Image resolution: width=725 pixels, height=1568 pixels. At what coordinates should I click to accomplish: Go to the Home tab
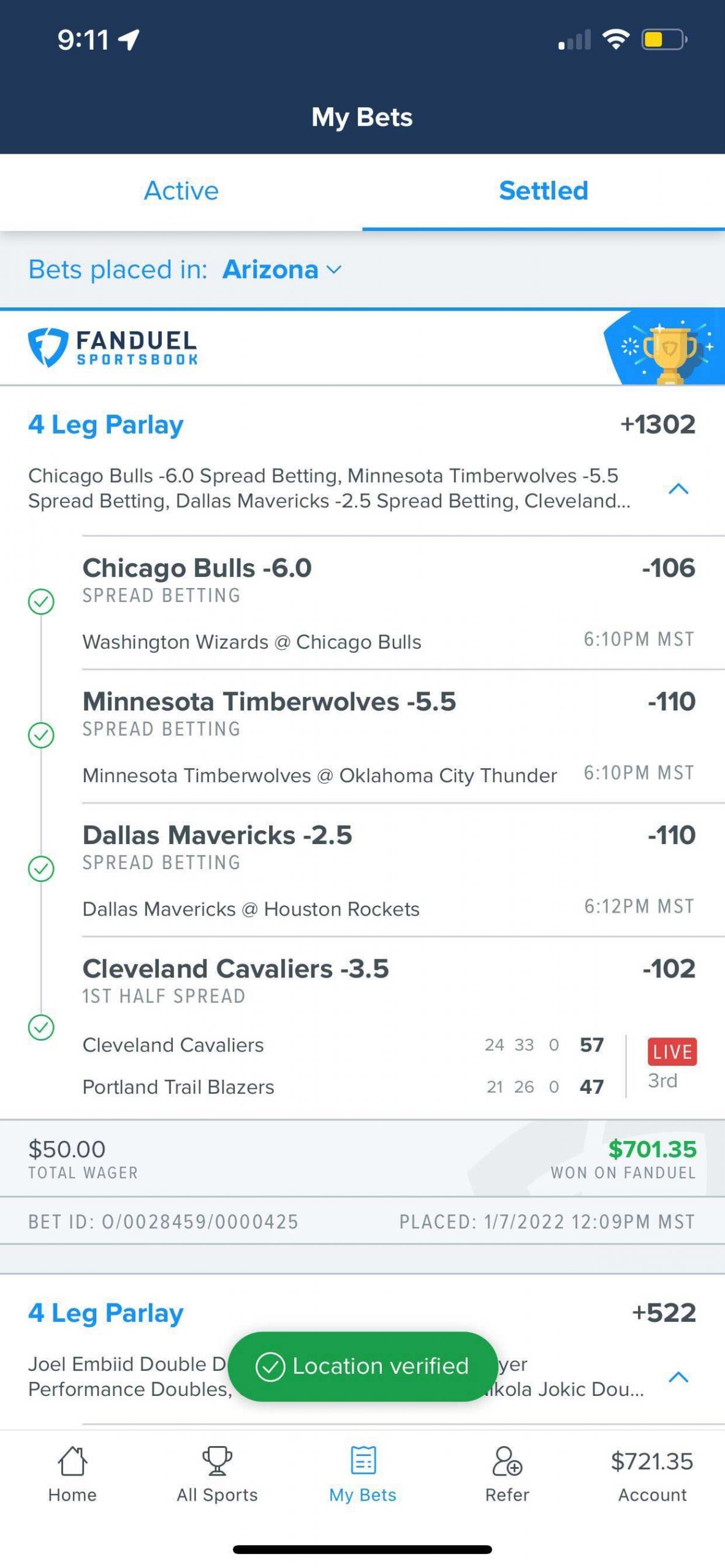[x=72, y=1474]
